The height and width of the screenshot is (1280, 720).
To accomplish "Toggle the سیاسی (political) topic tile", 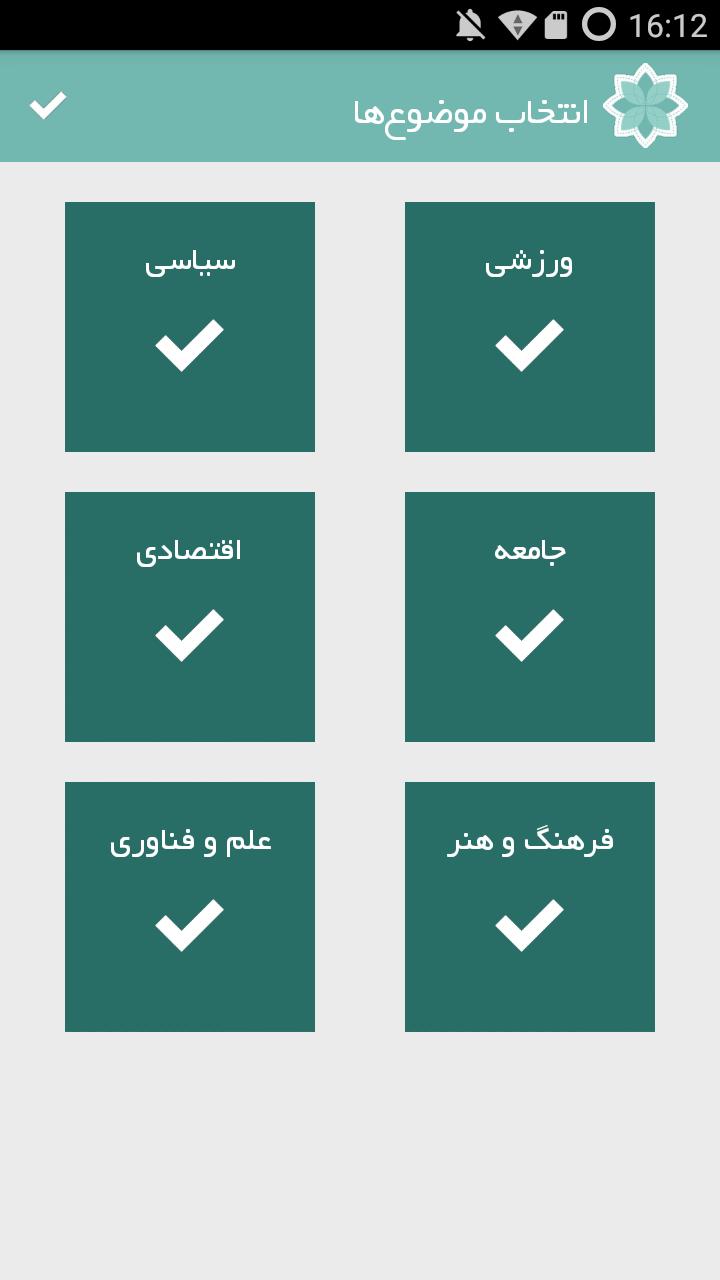I will pyautogui.click(x=190, y=327).
